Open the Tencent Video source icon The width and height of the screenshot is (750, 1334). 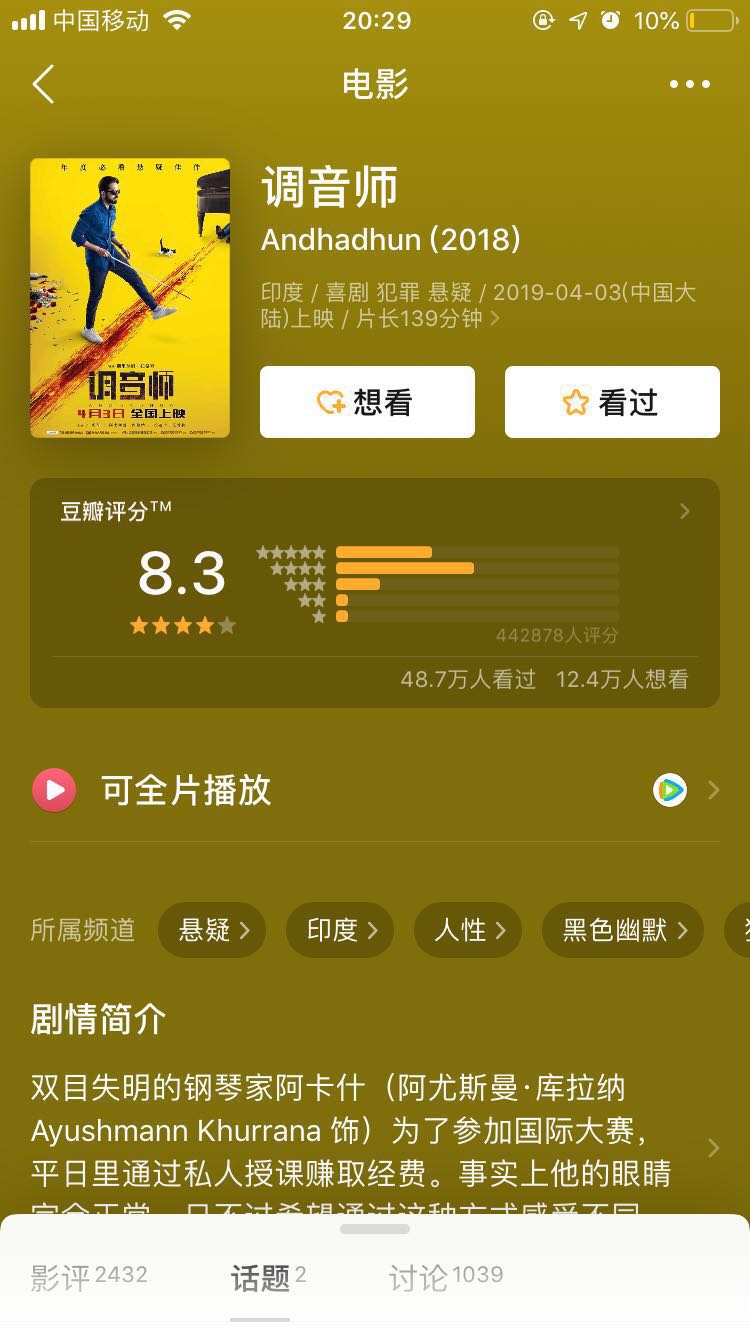[671, 790]
